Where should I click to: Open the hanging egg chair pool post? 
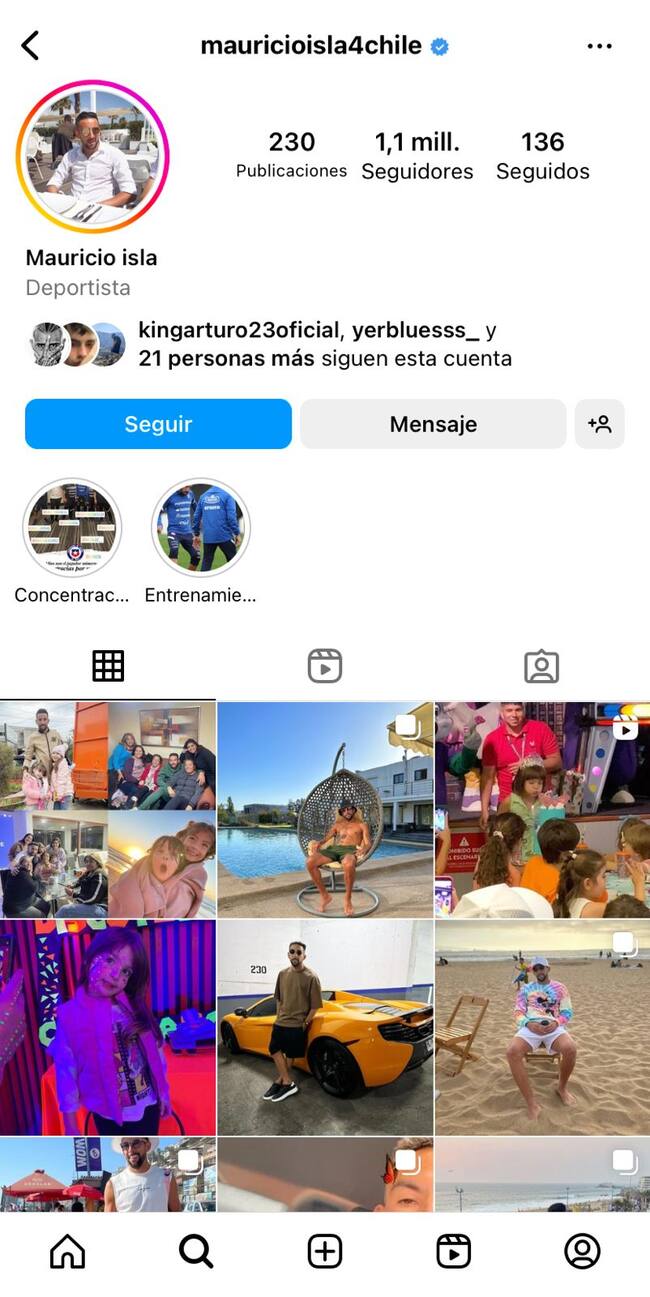coord(325,809)
